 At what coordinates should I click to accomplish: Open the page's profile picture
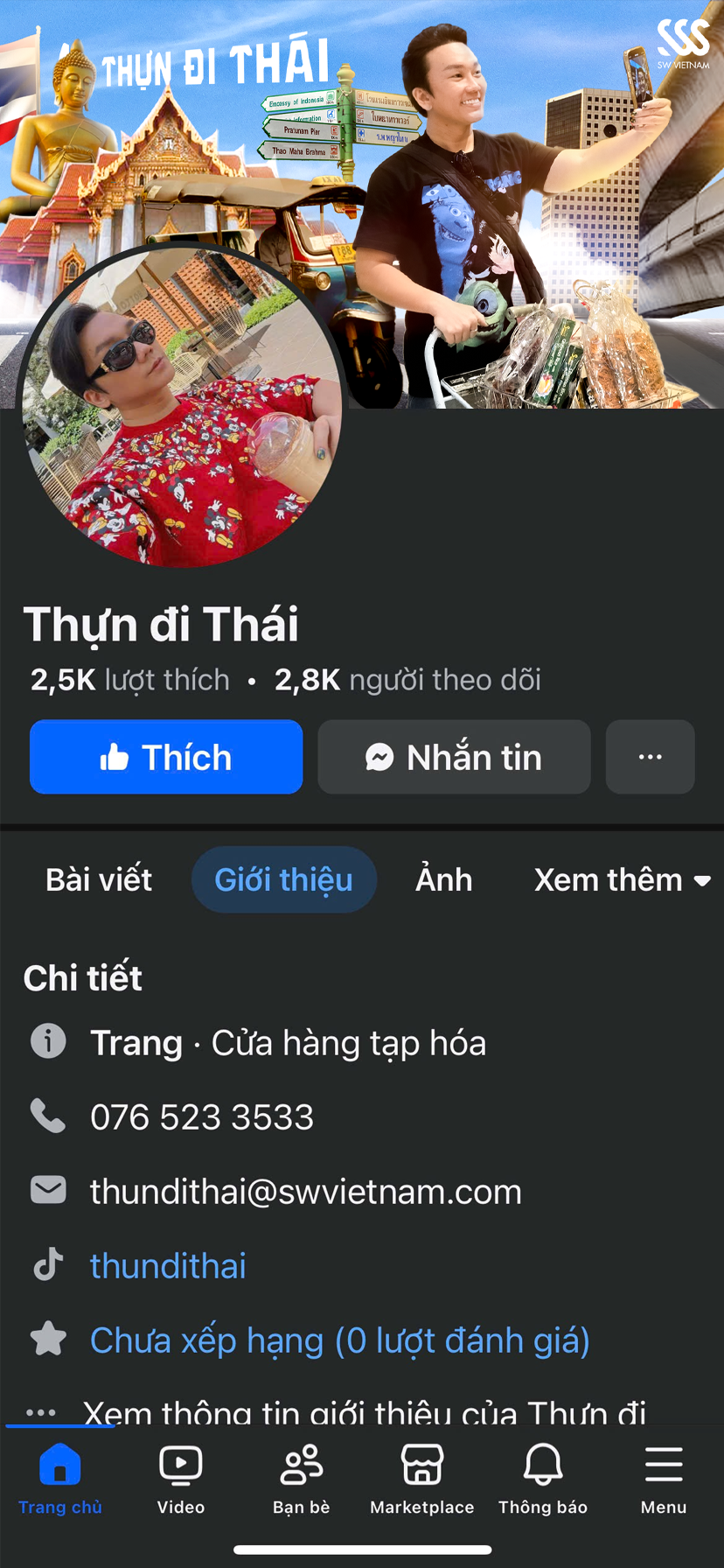coord(179,407)
